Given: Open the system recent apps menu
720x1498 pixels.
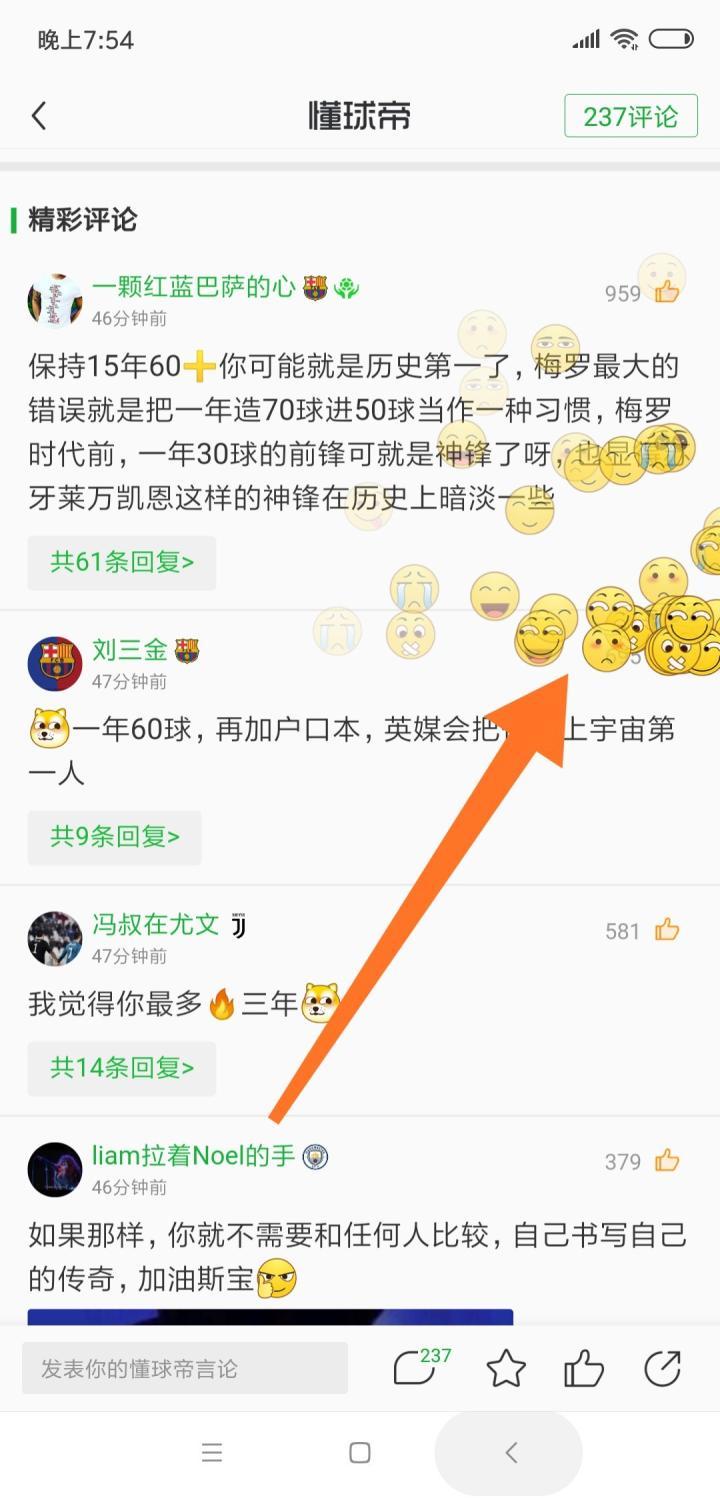Looking at the screenshot, I should 211,1453.
